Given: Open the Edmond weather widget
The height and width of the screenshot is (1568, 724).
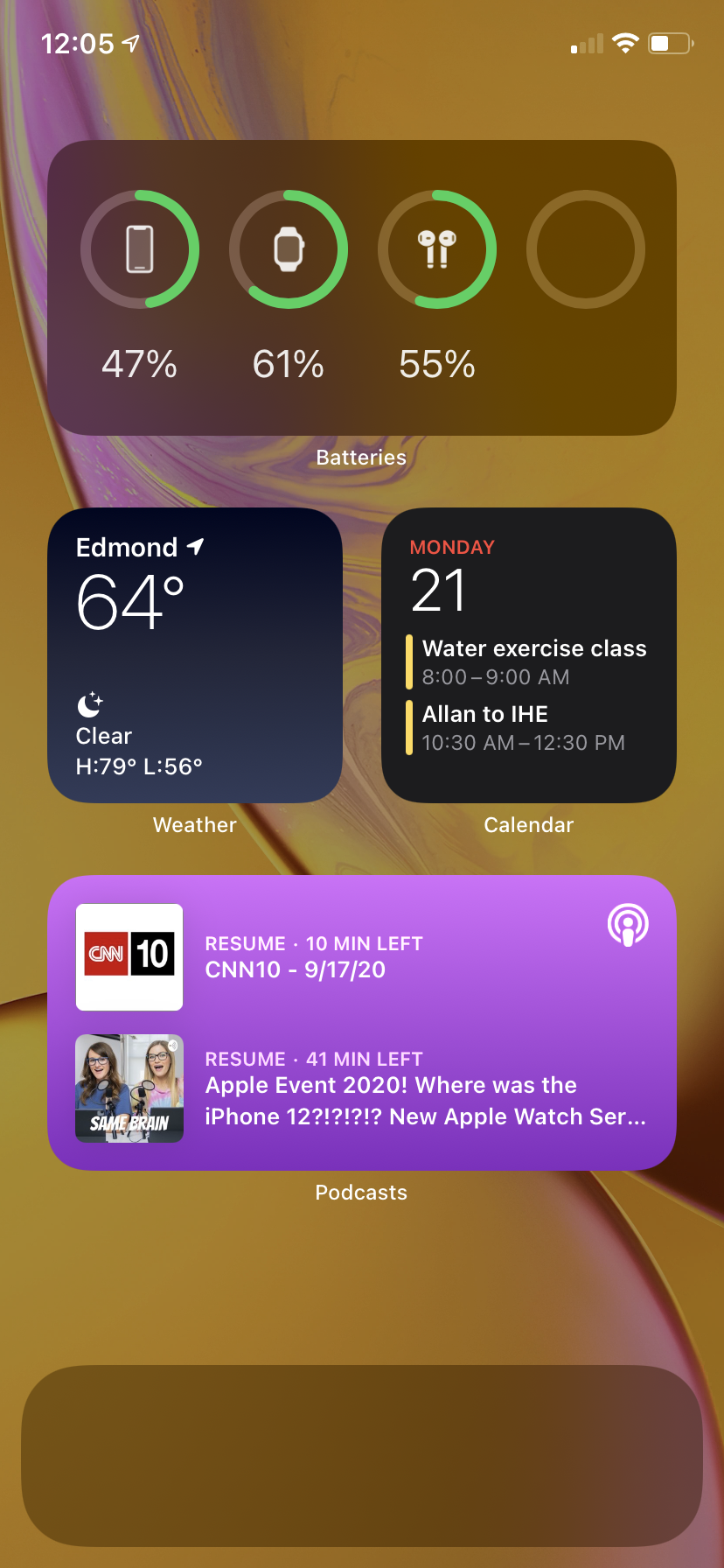Looking at the screenshot, I should [194, 654].
